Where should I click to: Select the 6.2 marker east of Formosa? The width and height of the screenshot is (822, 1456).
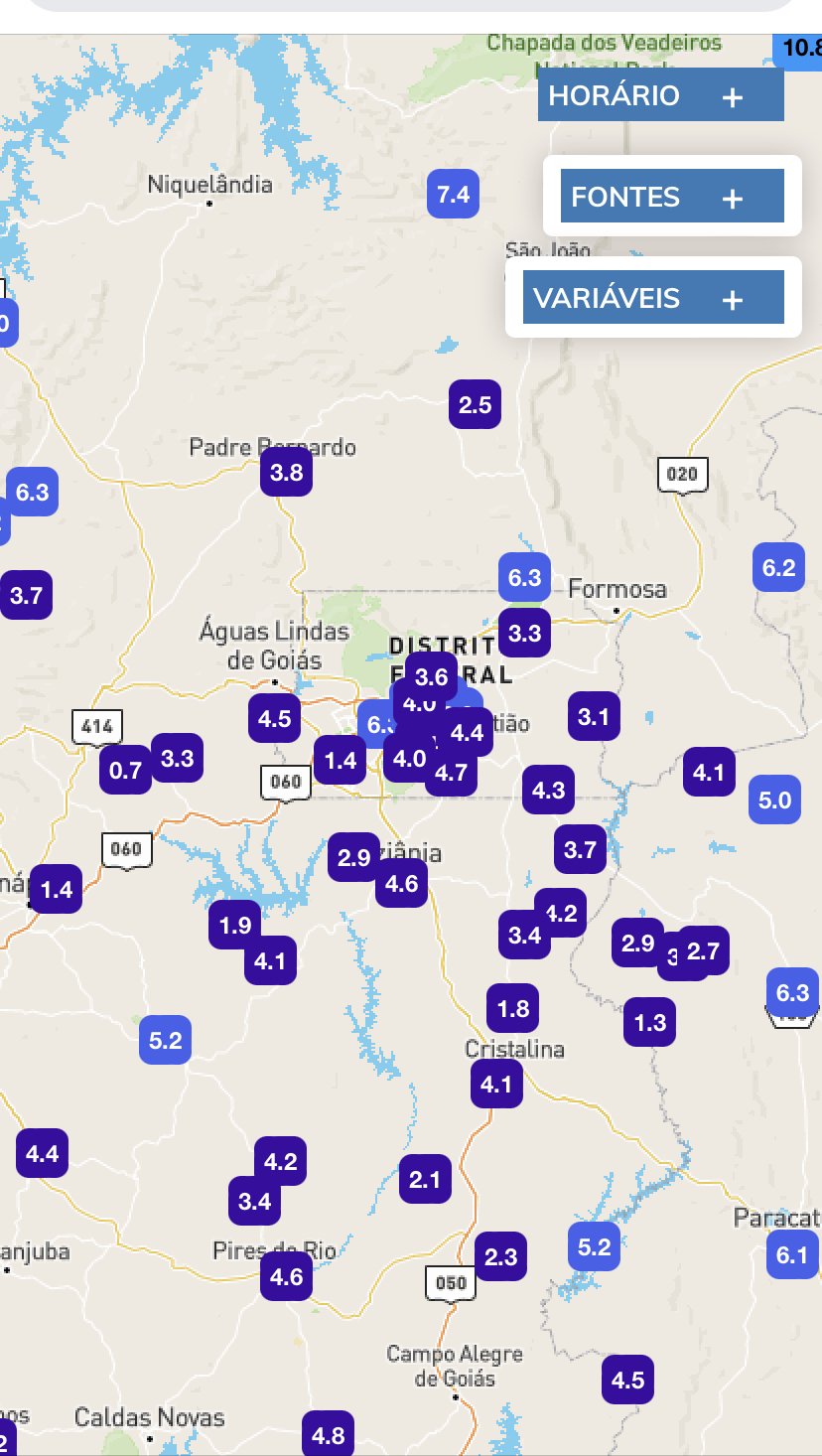click(x=779, y=567)
